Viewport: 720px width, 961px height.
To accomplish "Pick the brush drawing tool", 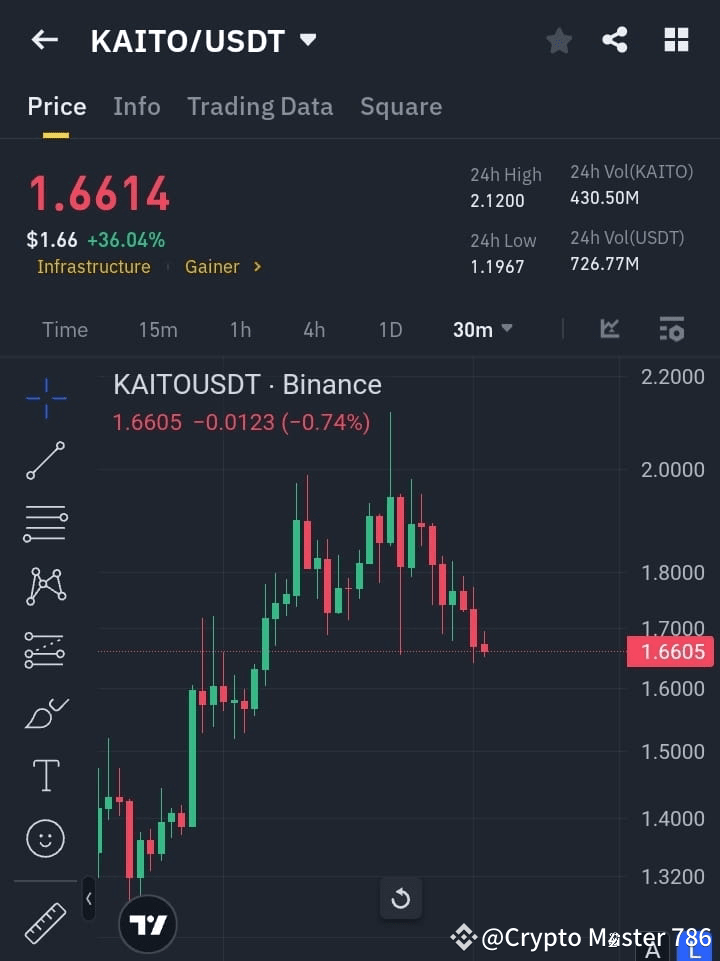I will (44, 713).
